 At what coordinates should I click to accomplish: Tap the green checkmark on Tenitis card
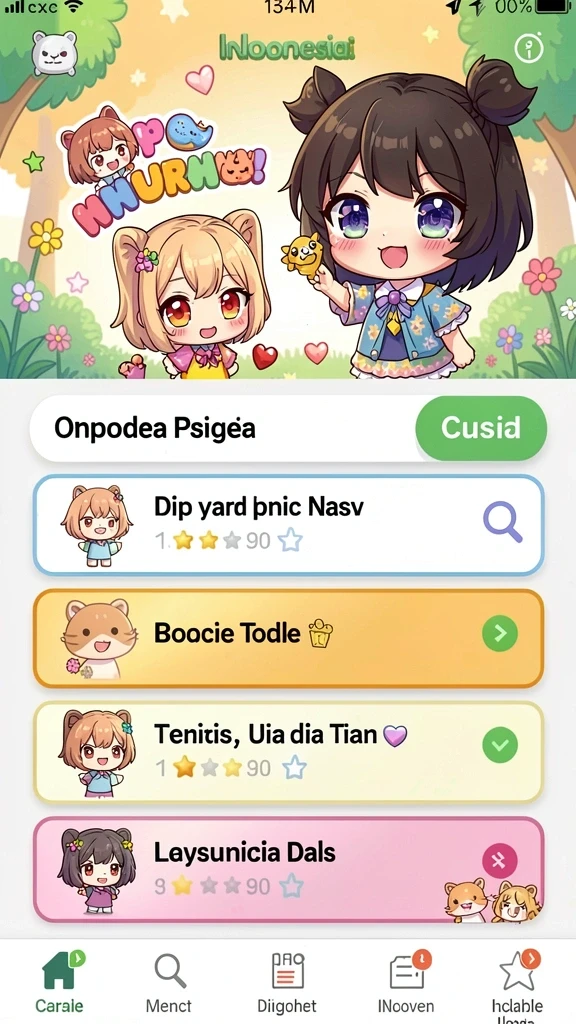click(x=500, y=745)
